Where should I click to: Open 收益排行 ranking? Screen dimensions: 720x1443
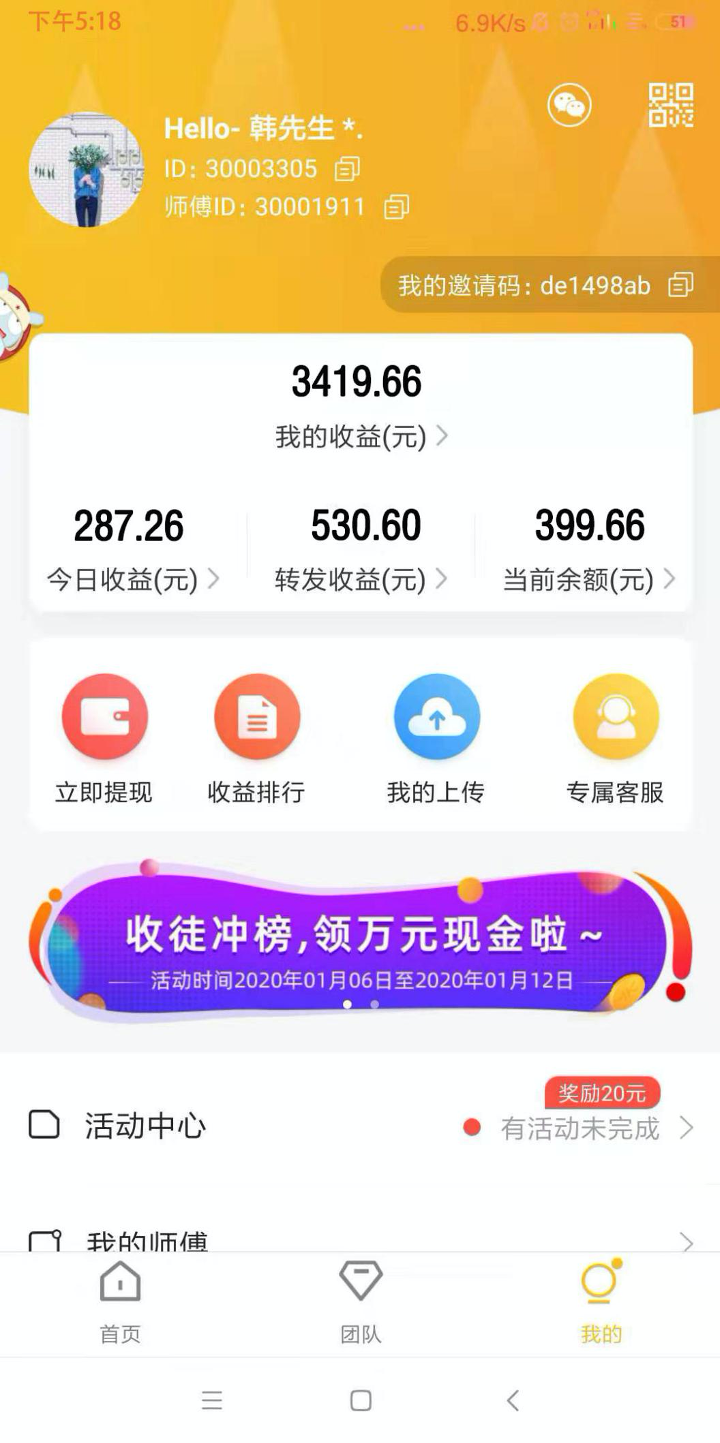point(256,738)
